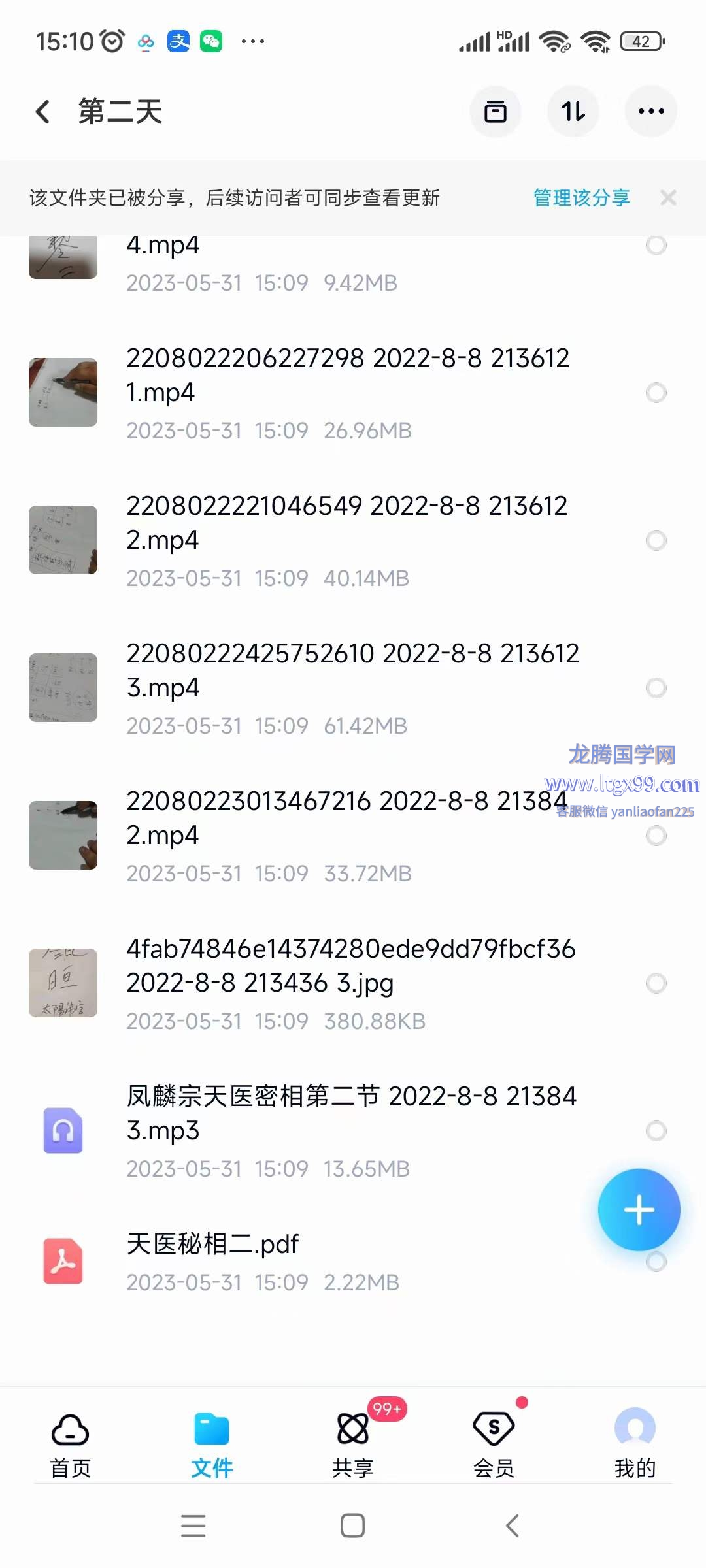Open image 4fab74846e14374280ede9dd79fbcf36 3.jpg
This screenshot has width=706, height=1568.
coord(353,984)
